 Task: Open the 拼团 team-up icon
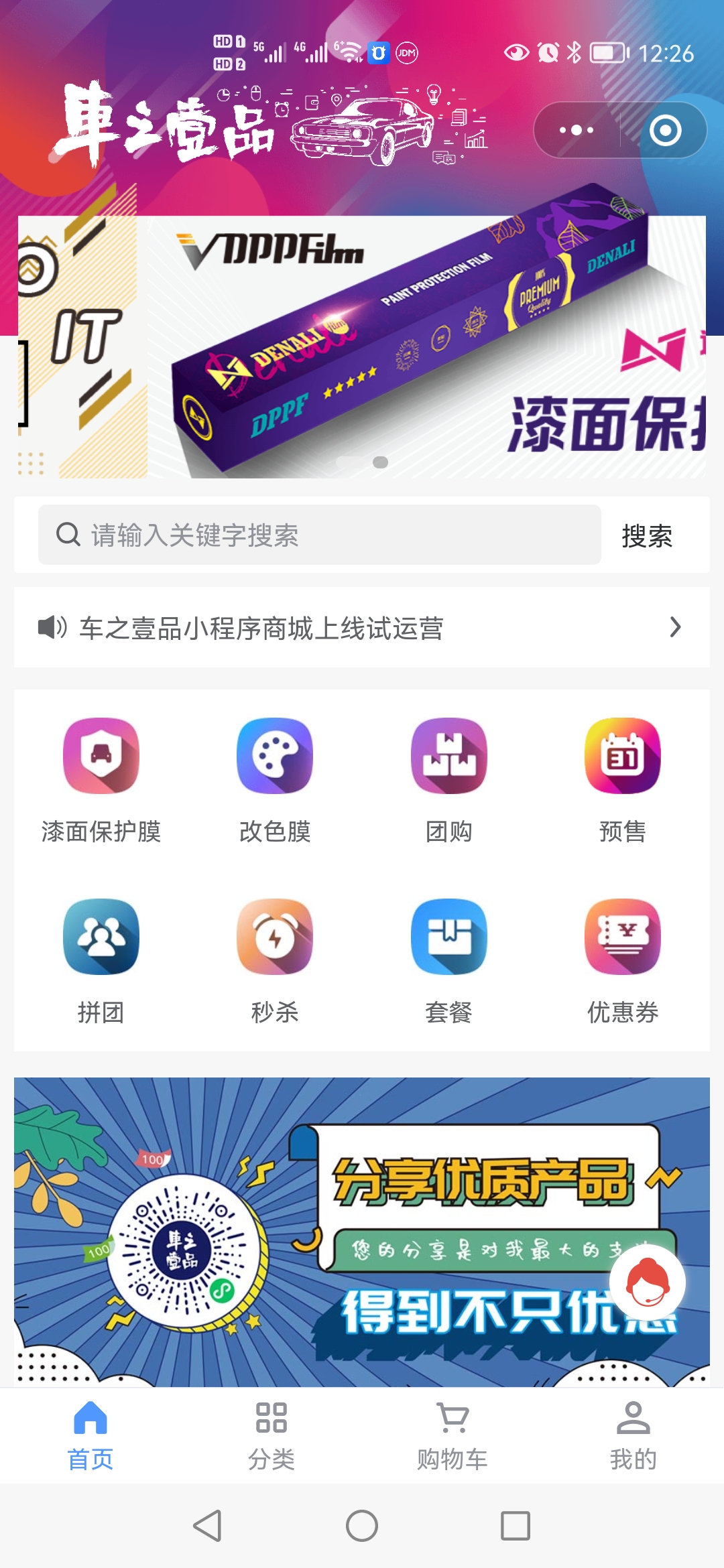pos(101,937)
